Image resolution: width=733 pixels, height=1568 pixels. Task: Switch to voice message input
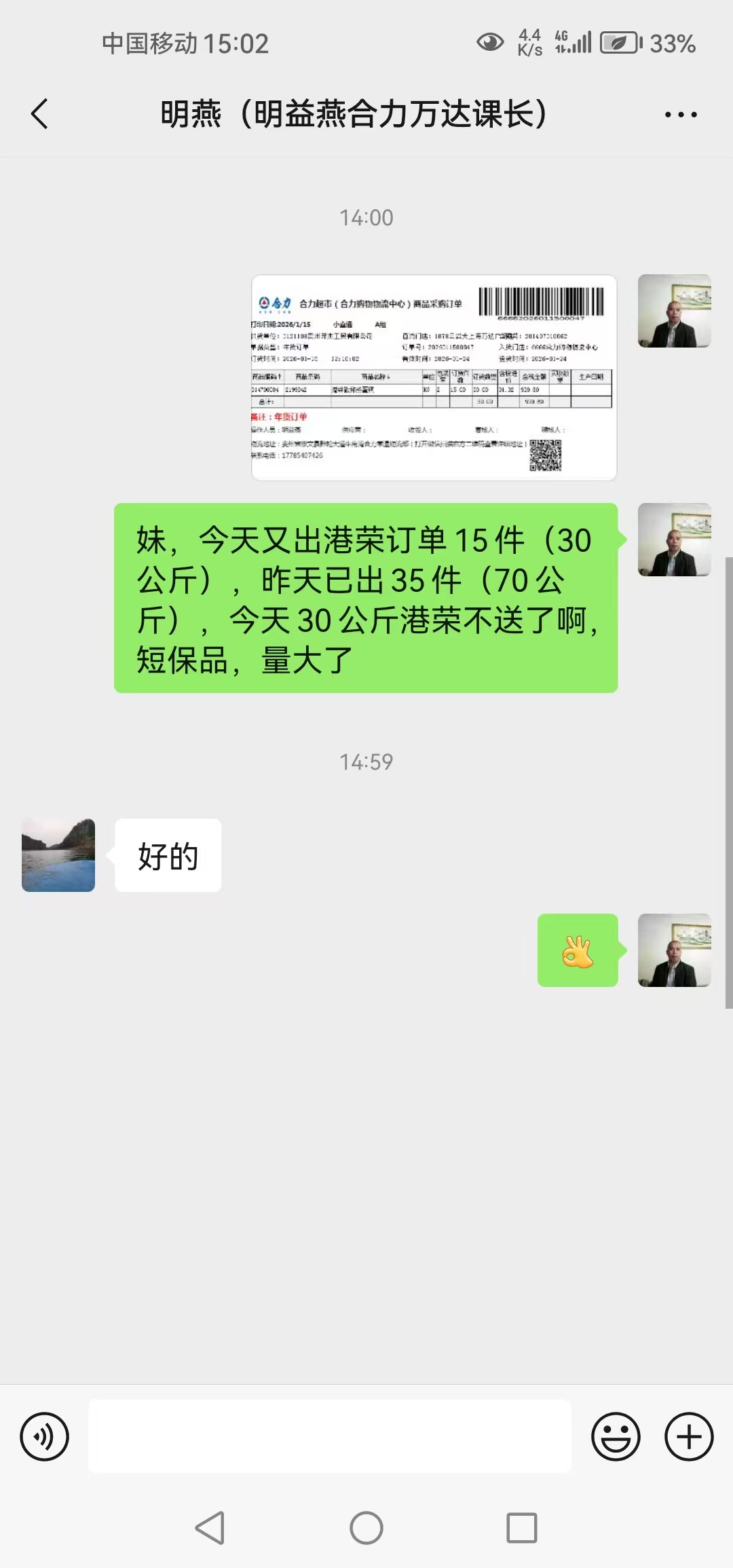point(44,1436)
